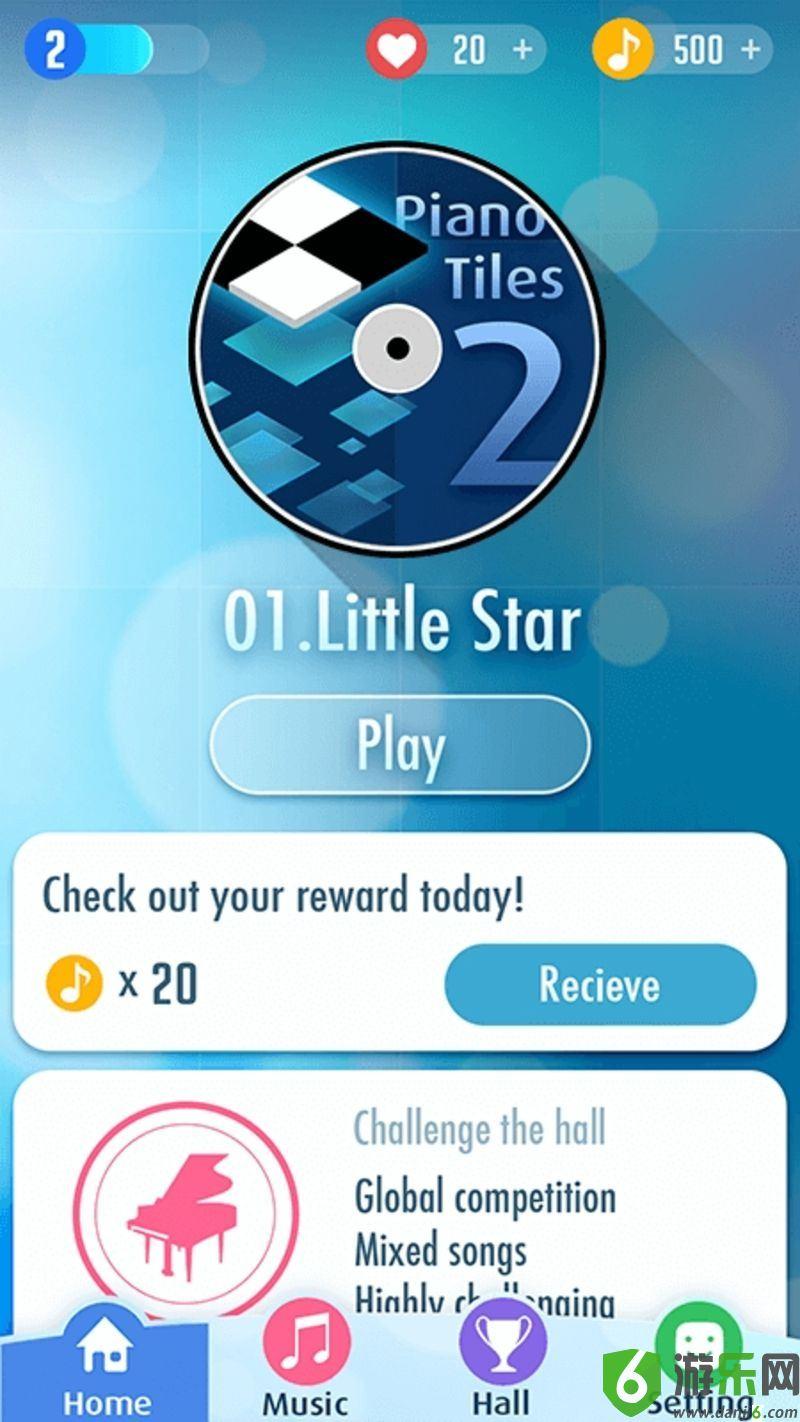
Task: Switch to the Music tab
Action: pos(306,1366)
